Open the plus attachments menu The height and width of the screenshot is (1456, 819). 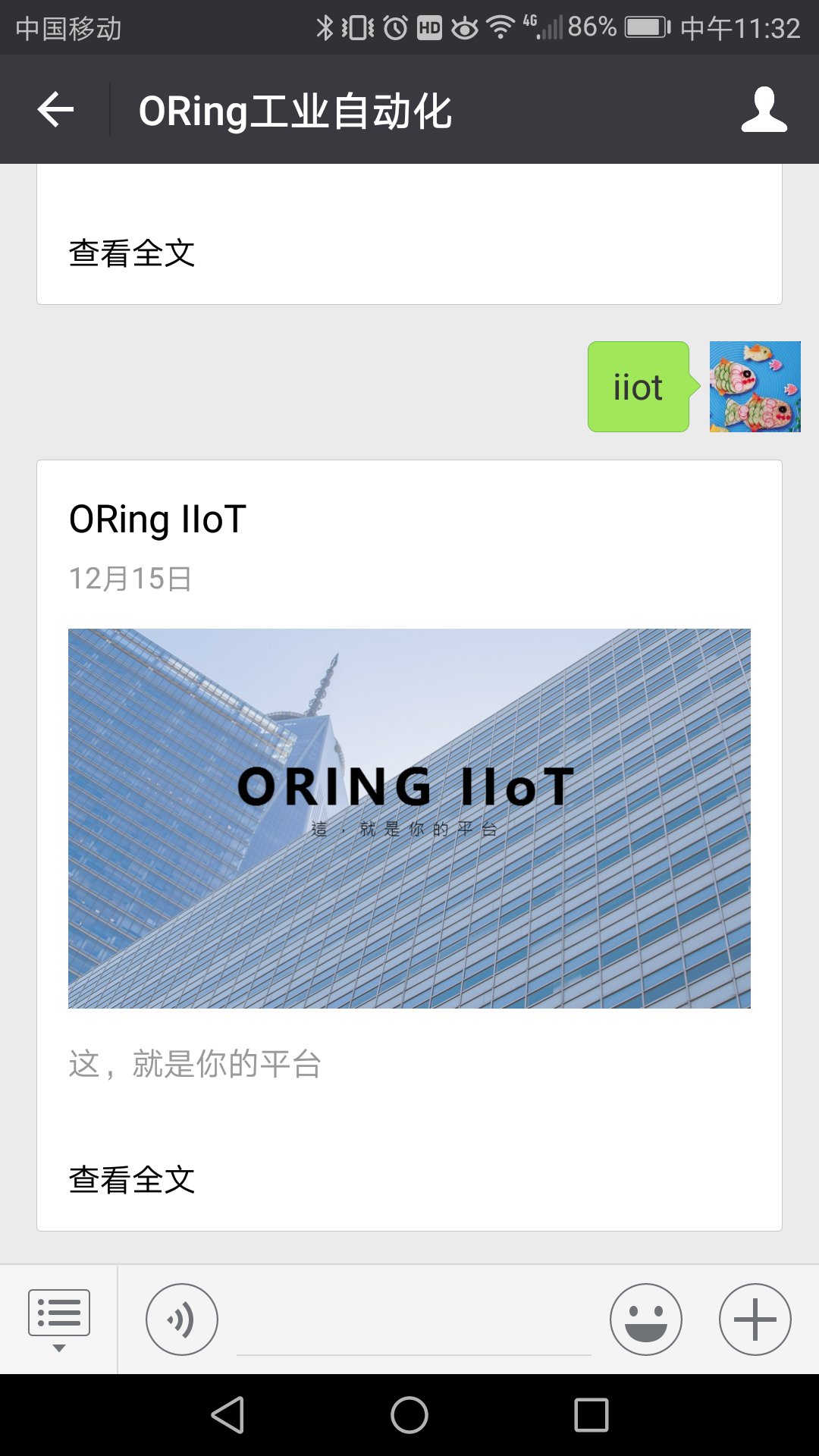tap(755, 1319)
